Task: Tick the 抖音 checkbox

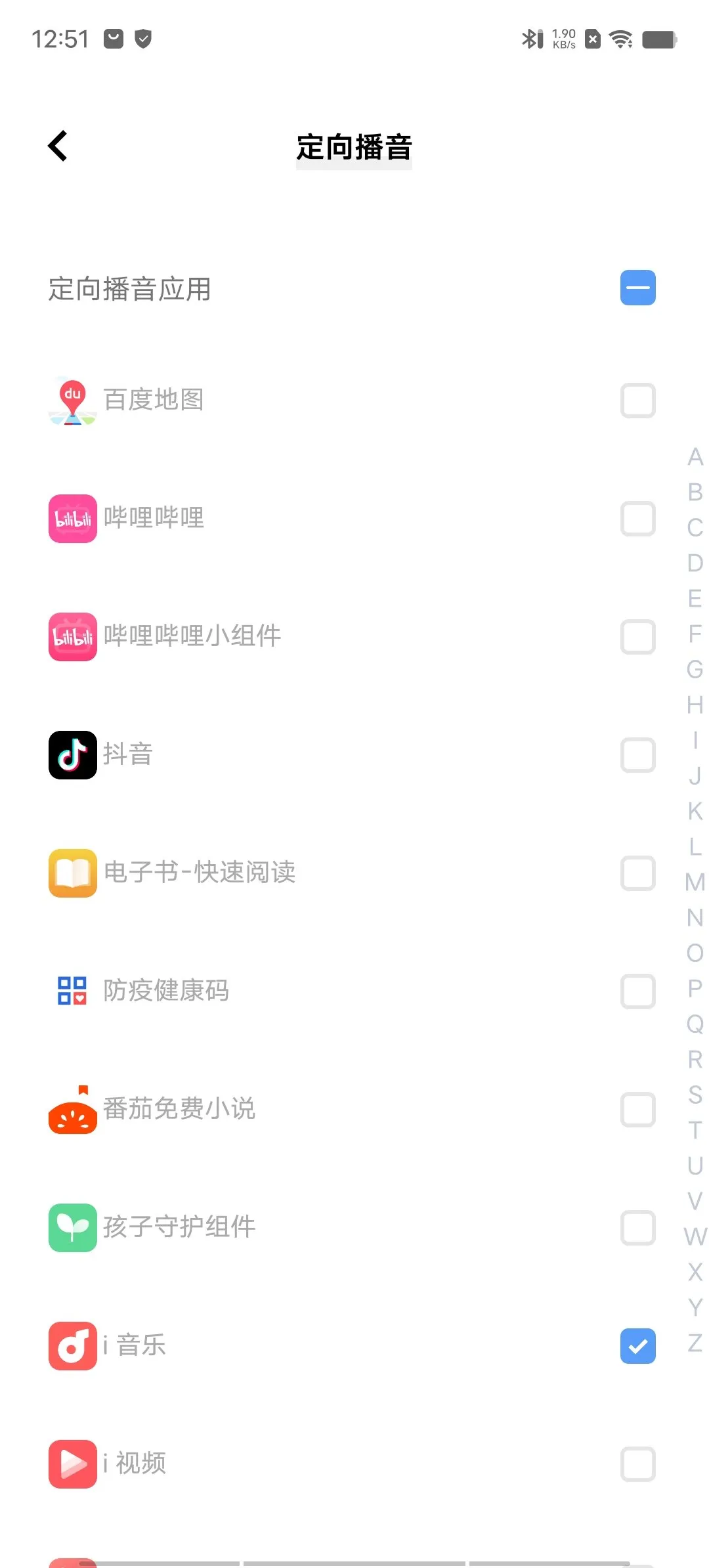Action: click(x=637, y=755)
